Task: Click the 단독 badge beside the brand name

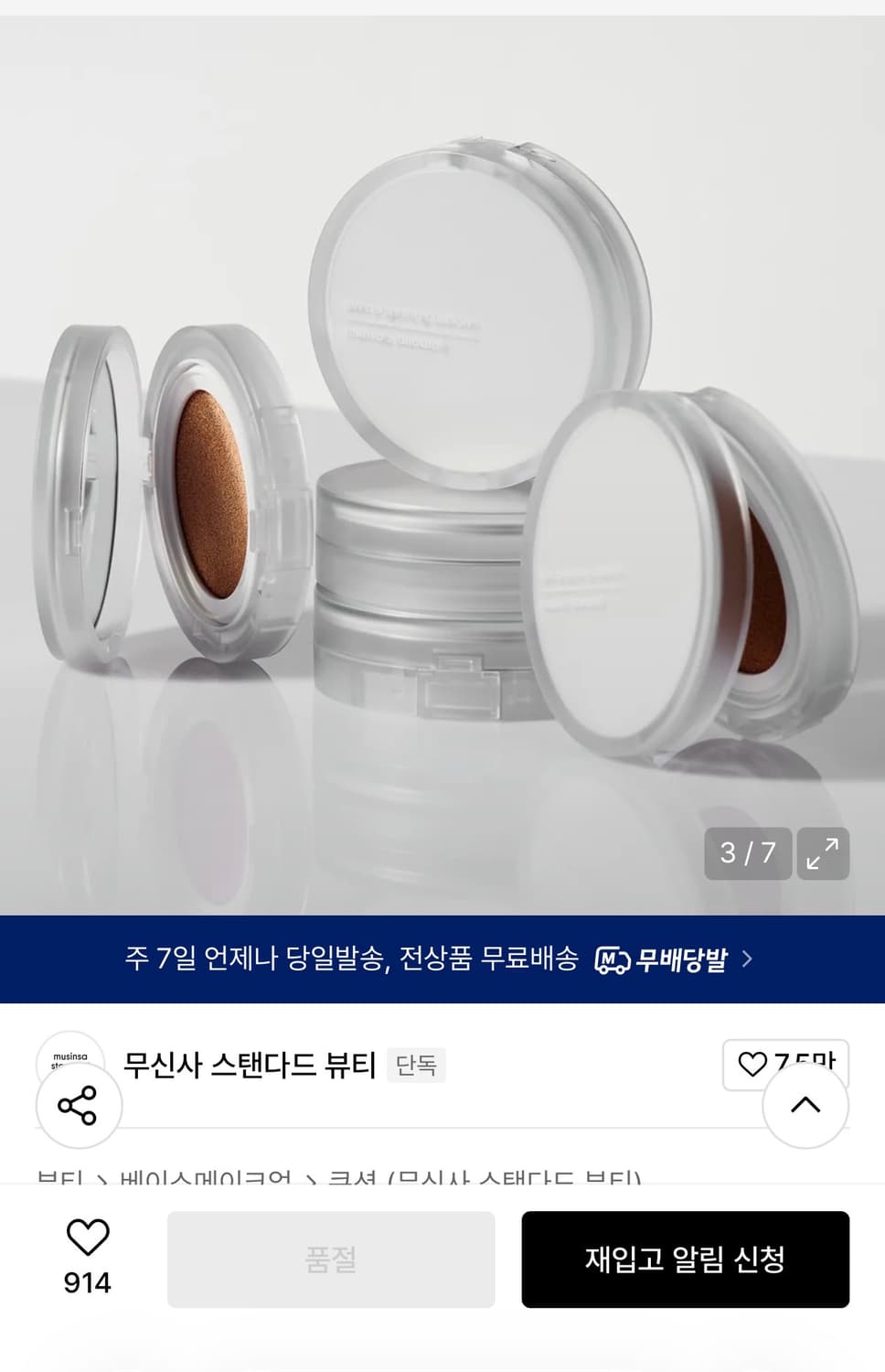Action: (417, 1067)
